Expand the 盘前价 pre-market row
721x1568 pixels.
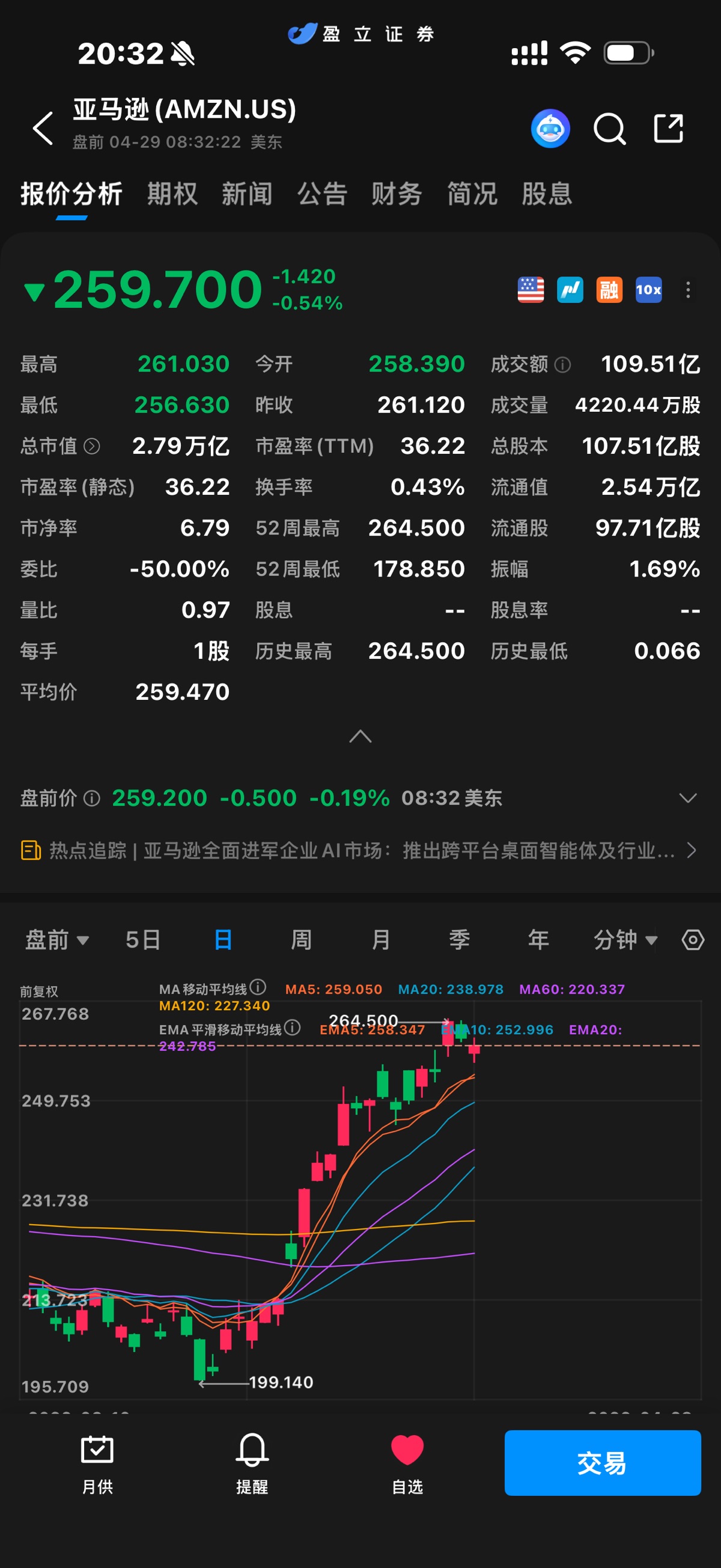(x=687, y=798)
